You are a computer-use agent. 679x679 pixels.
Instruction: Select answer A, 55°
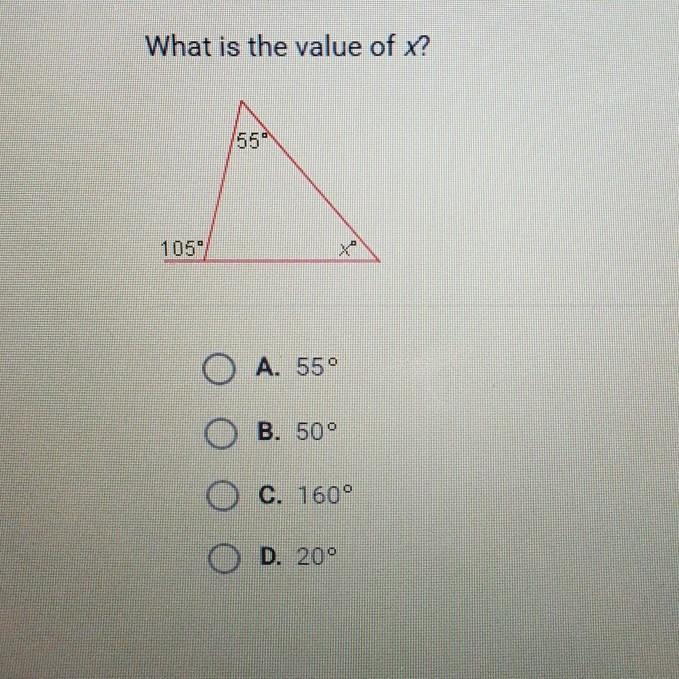[217, 371]
